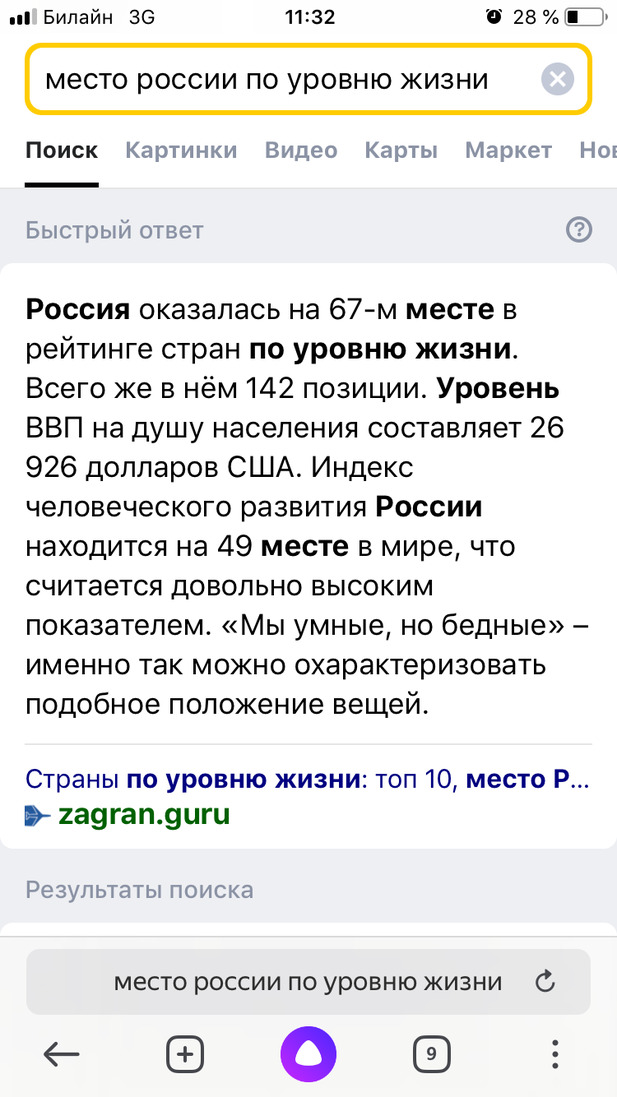The width and height of the screenshot is (617, 1097).
Task: Select the Маркет tab
Action: [x=508, y=150]
